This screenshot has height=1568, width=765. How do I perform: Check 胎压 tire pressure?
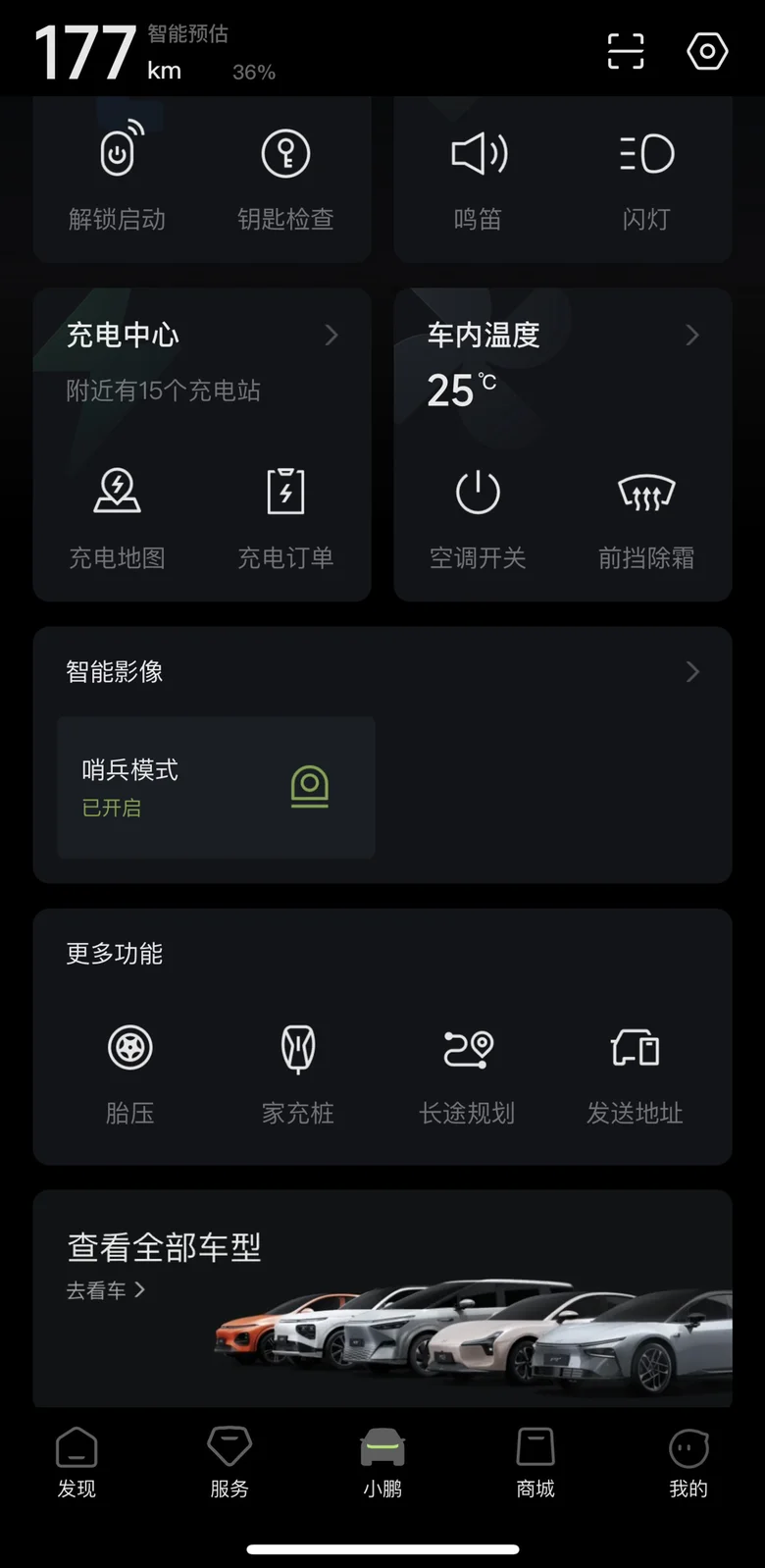pos(130,1073)
